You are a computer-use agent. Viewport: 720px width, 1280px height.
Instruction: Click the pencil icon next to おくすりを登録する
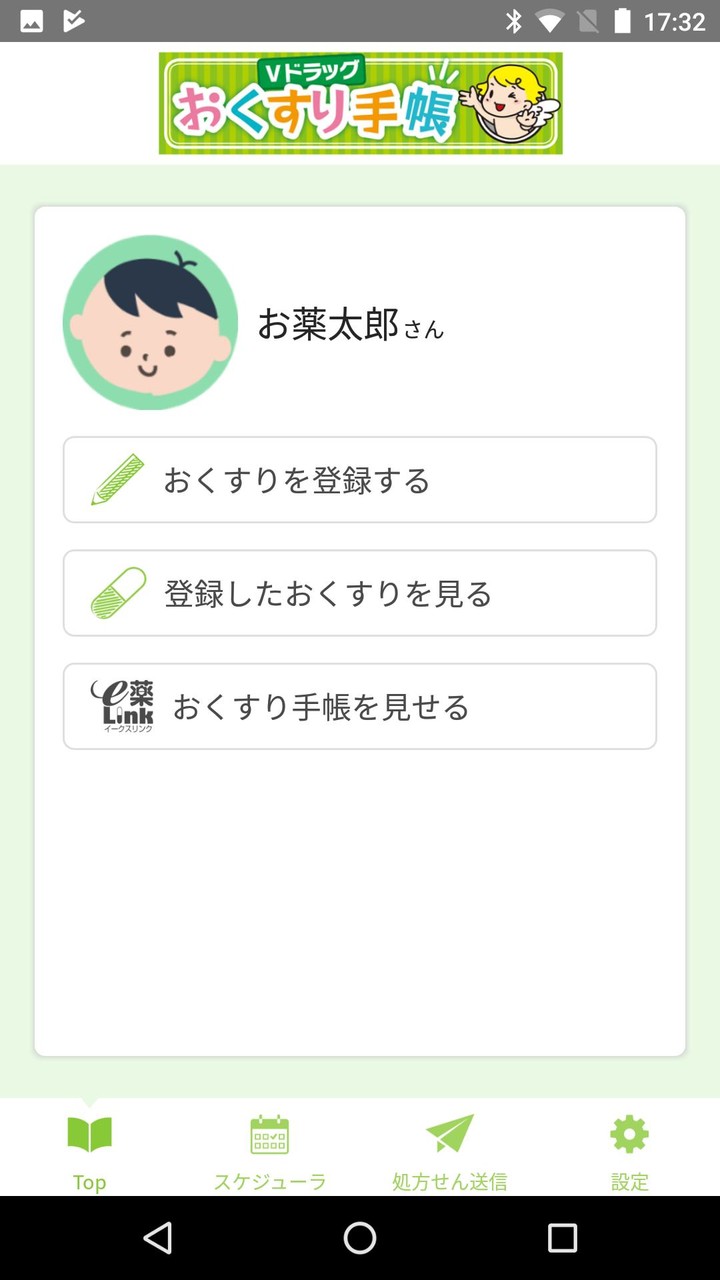pyautogui.click(x=116, y=480)
